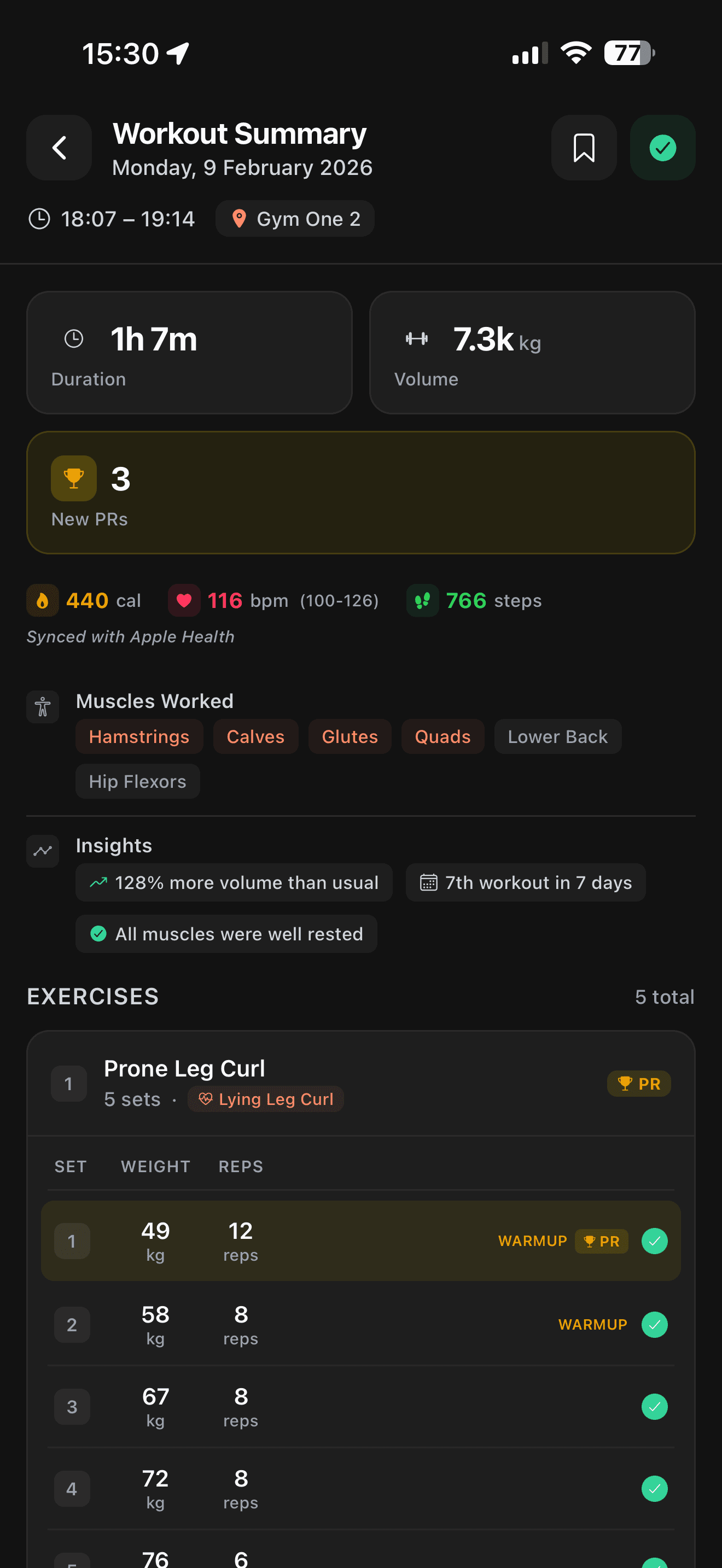
Task: Open the Hamstrings muscle tag
Action: pos(139,736)
